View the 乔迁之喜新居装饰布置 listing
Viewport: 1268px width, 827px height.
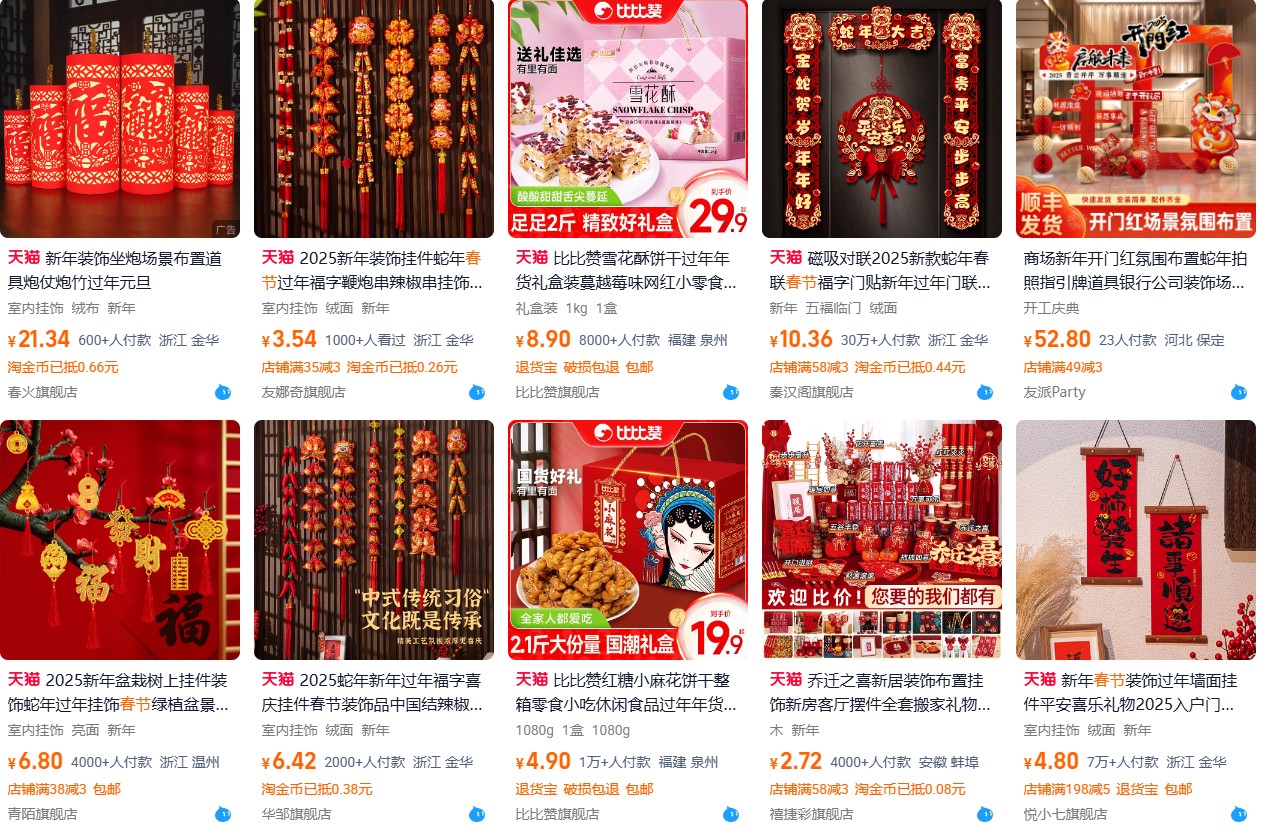point(882,540)
